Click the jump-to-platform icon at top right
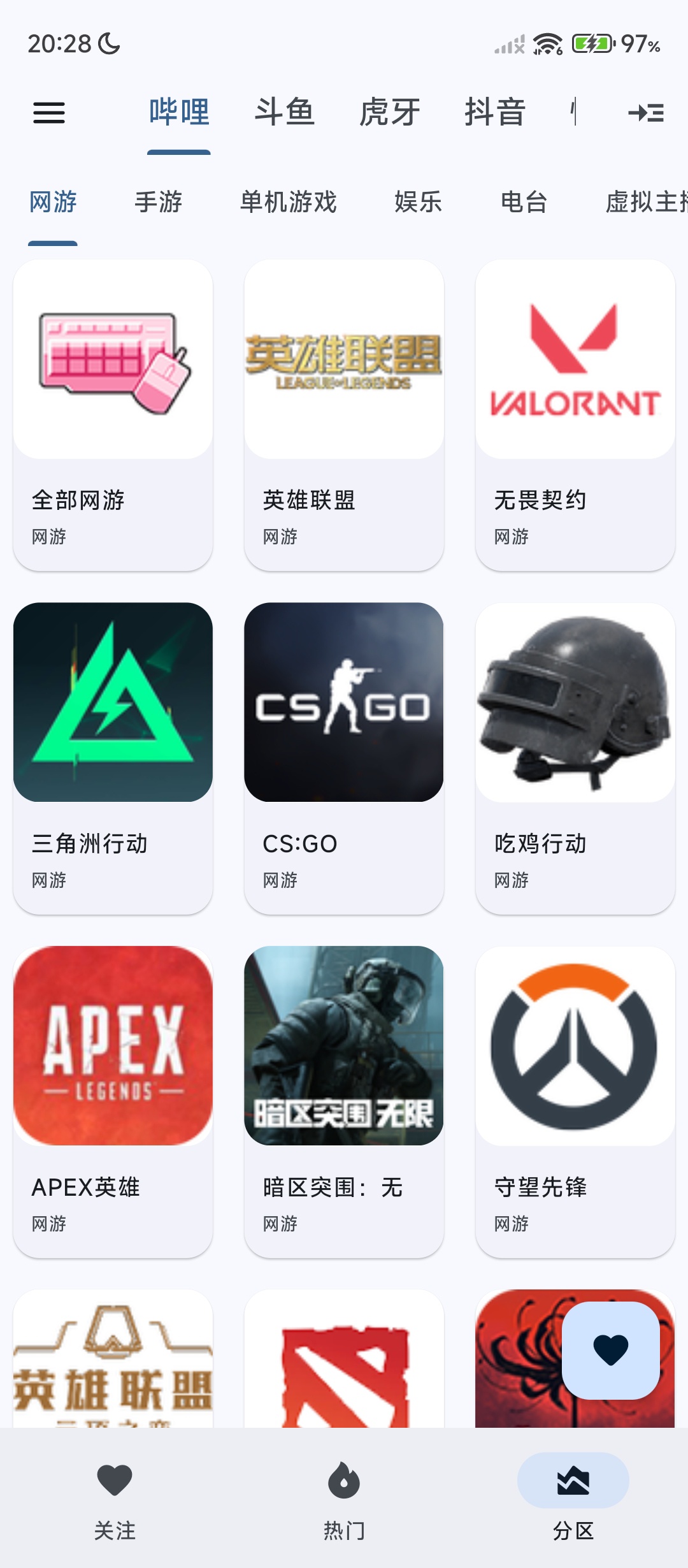Screen dimensions: 688x1568 pos(645,112)
